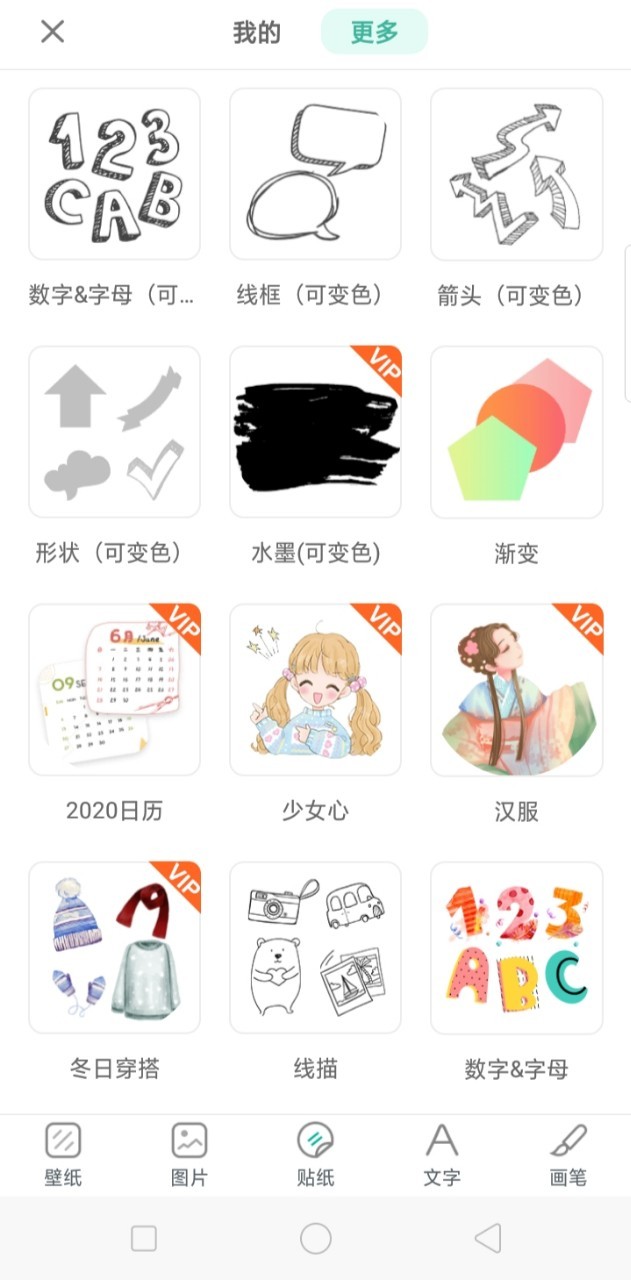Go back using the system back button
631x1280 pixels.
point(488,1239)
